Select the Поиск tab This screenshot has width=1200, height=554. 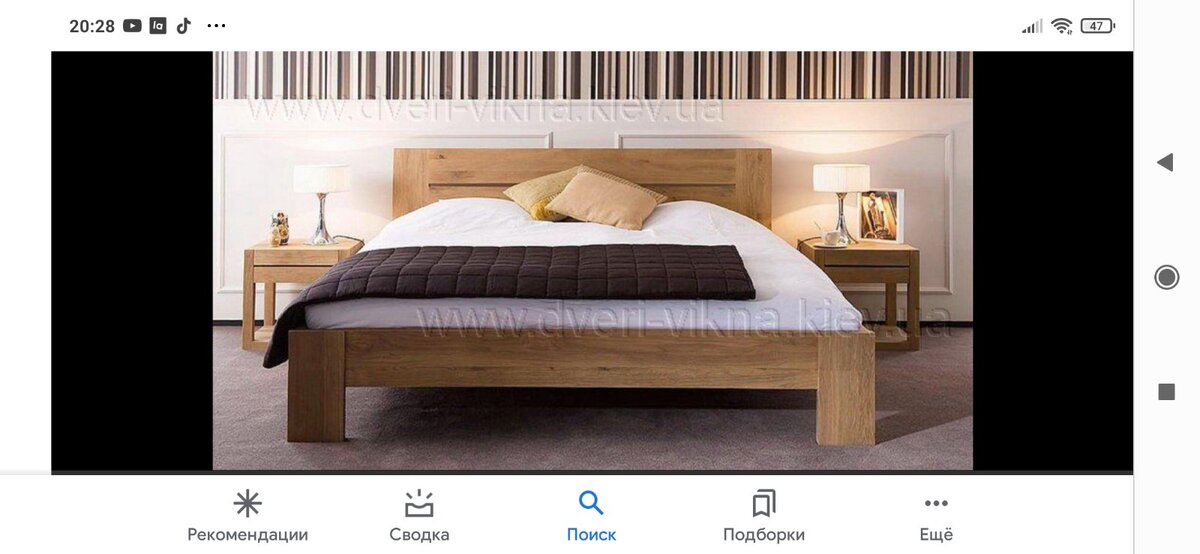(x=591, y=516)
